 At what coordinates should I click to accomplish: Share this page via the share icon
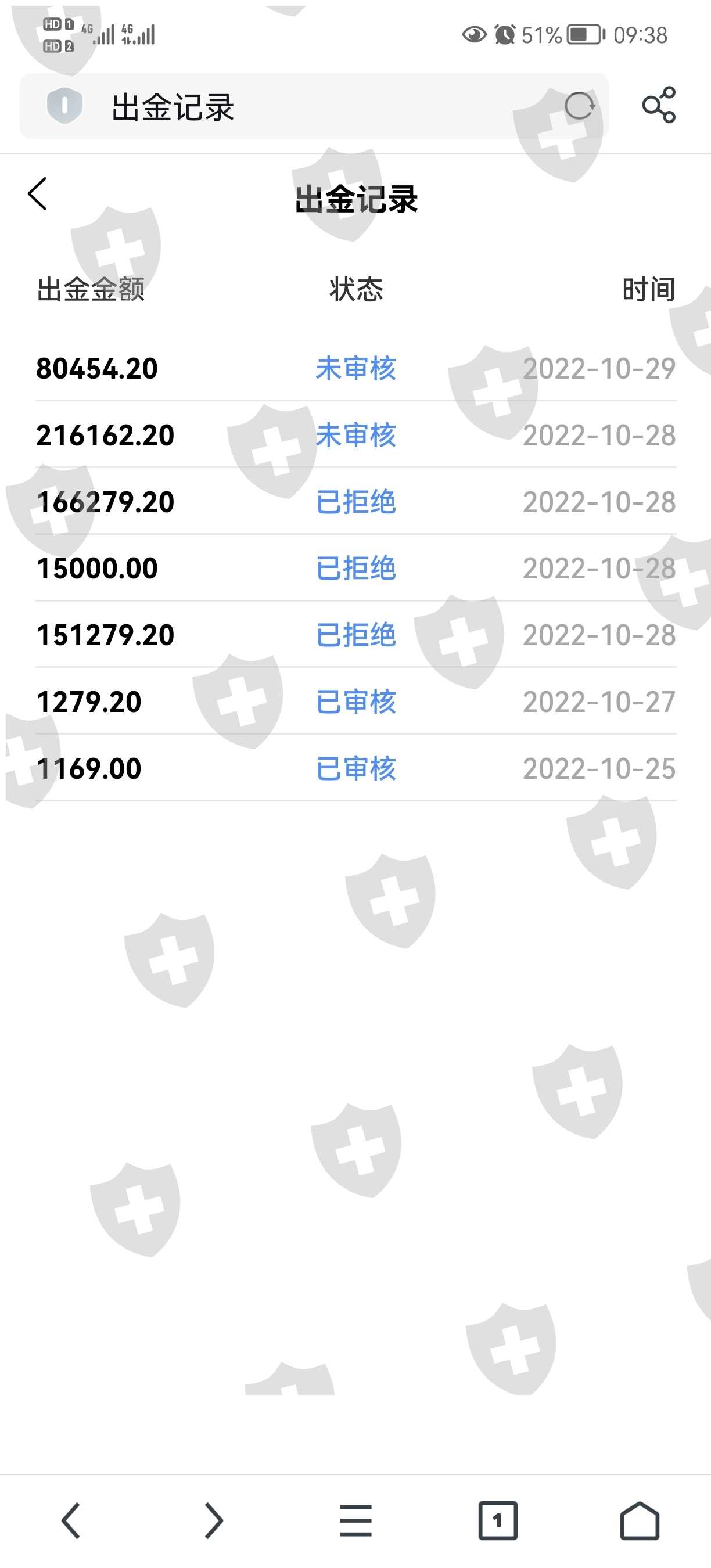(x=659, y=105)
